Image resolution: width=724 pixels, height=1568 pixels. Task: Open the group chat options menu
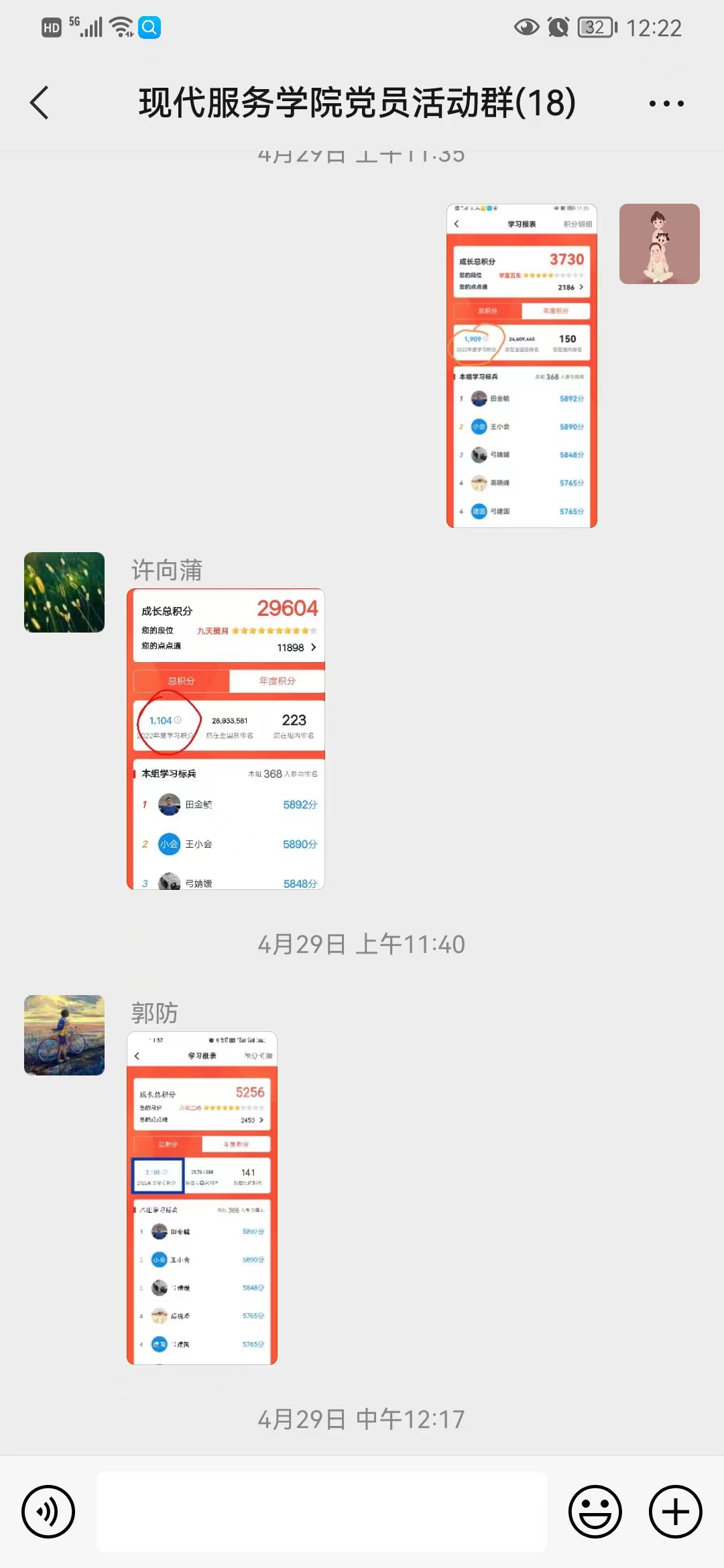click(x=666, y=104)
